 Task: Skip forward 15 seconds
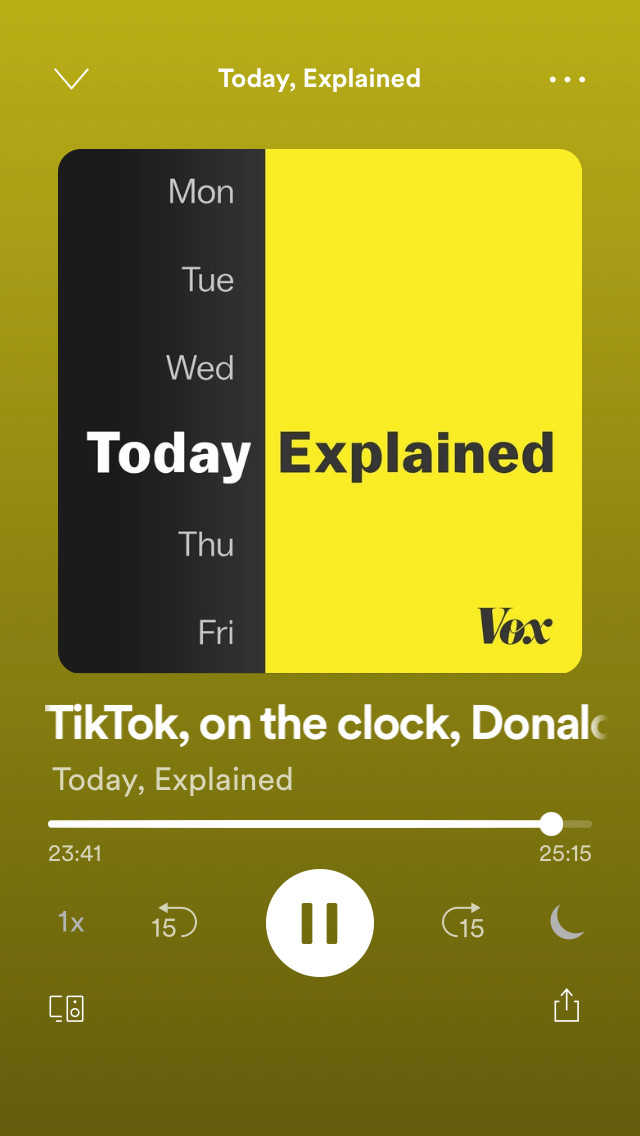(464, 922)
